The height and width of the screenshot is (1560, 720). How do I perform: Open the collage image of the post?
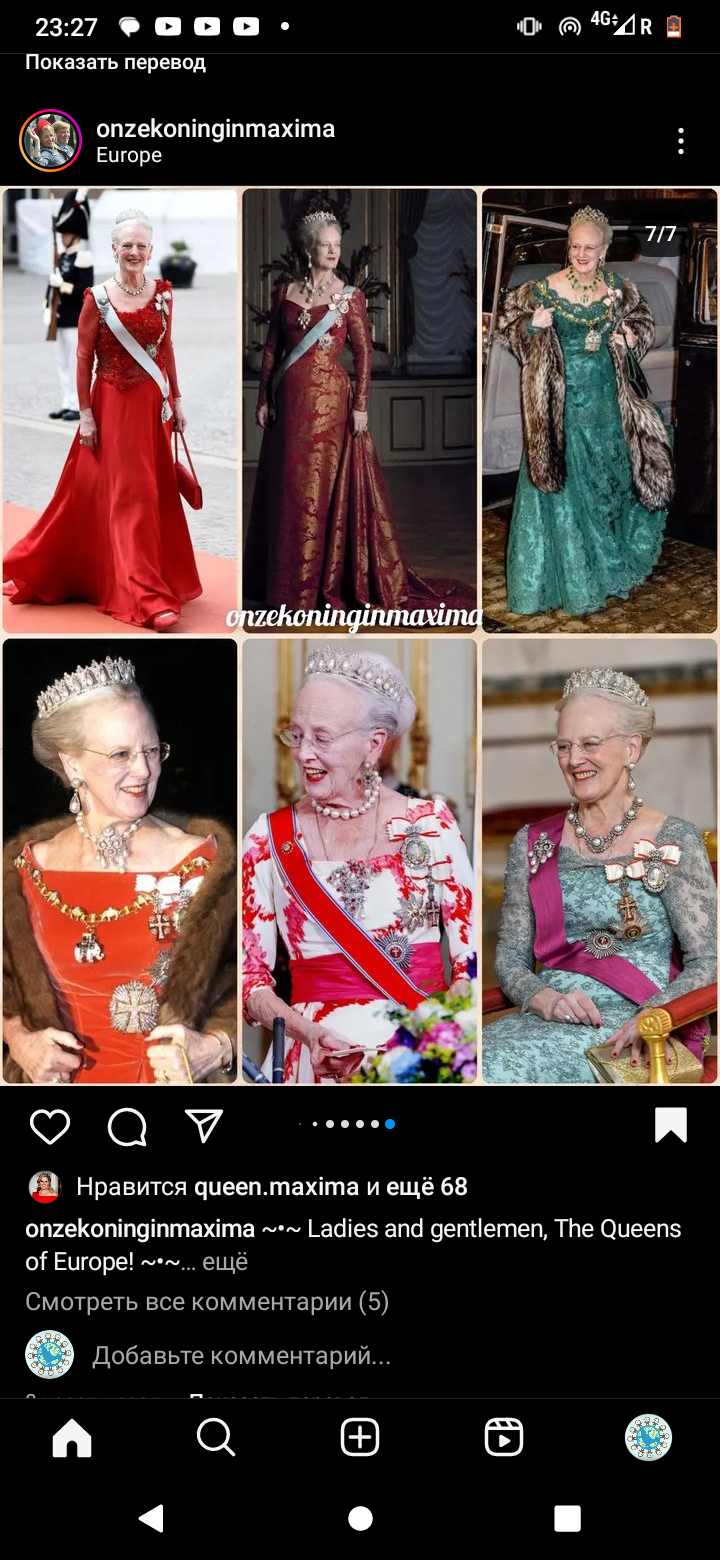360,635
